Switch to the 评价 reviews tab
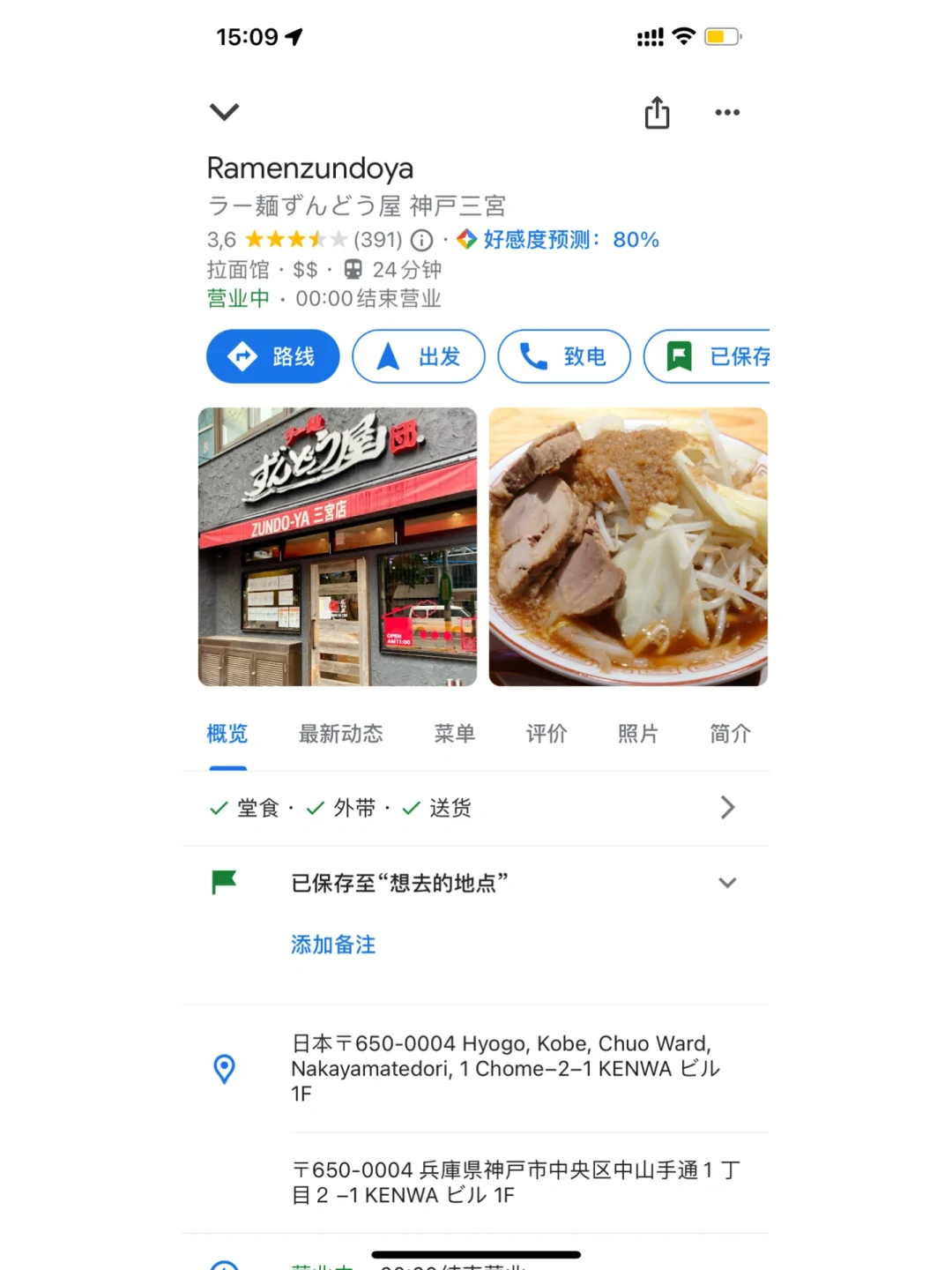The height and width of the screenshot is (1270, 952). pyautogui.click(x=546, y=734)
